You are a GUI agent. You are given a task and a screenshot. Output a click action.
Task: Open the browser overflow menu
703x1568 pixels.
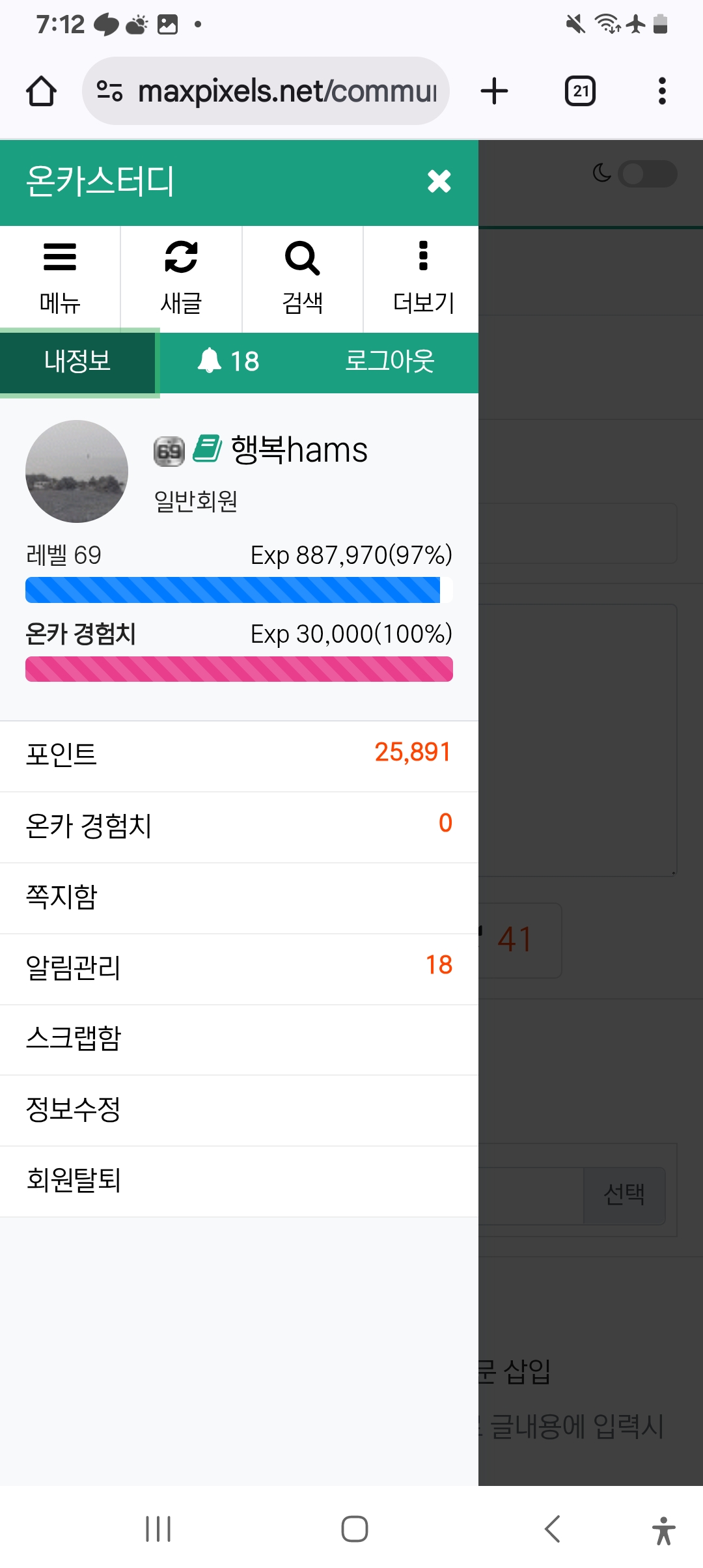pos(662,91)
